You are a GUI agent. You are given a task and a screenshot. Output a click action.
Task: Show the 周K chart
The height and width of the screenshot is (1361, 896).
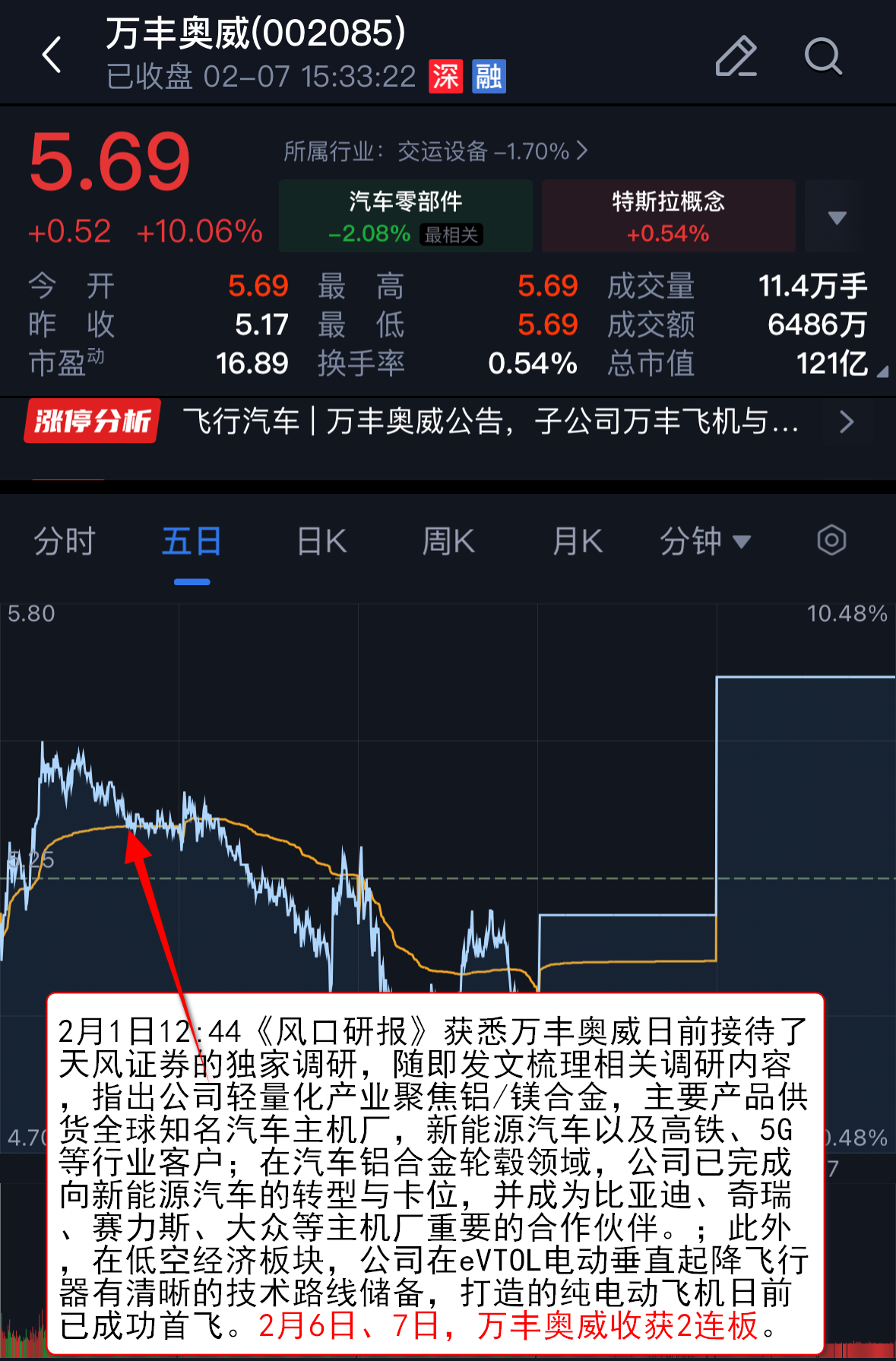(x=448, y=542)
